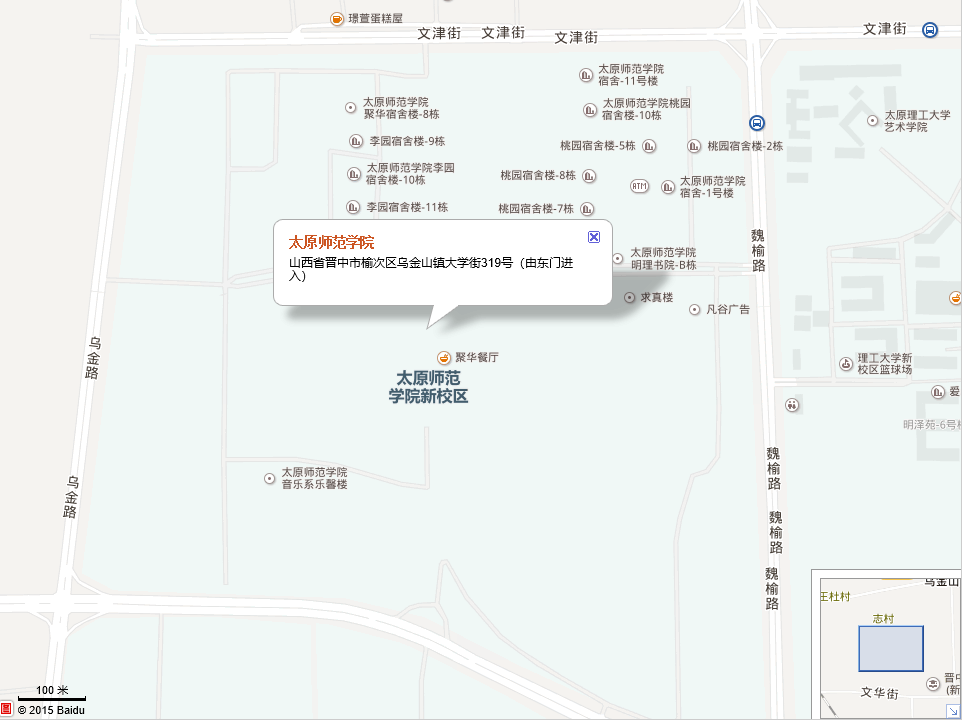Close the 太原师范学院 info popup
Image resolution: width=965 pixels, height=725 pixels.
pyautogui.click(x=593, y=237)
